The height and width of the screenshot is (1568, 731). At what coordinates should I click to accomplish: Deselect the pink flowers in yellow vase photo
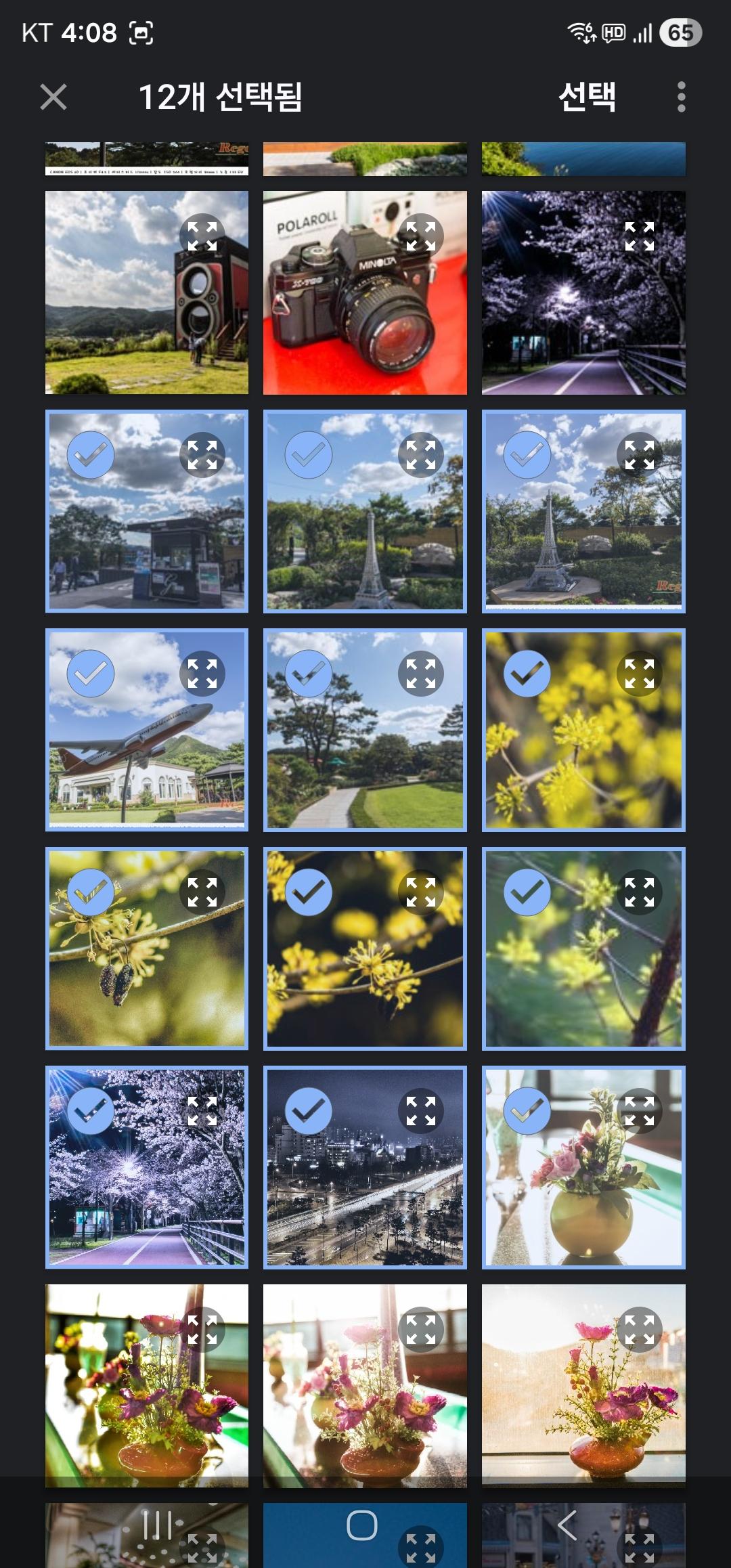(527, 1111)
